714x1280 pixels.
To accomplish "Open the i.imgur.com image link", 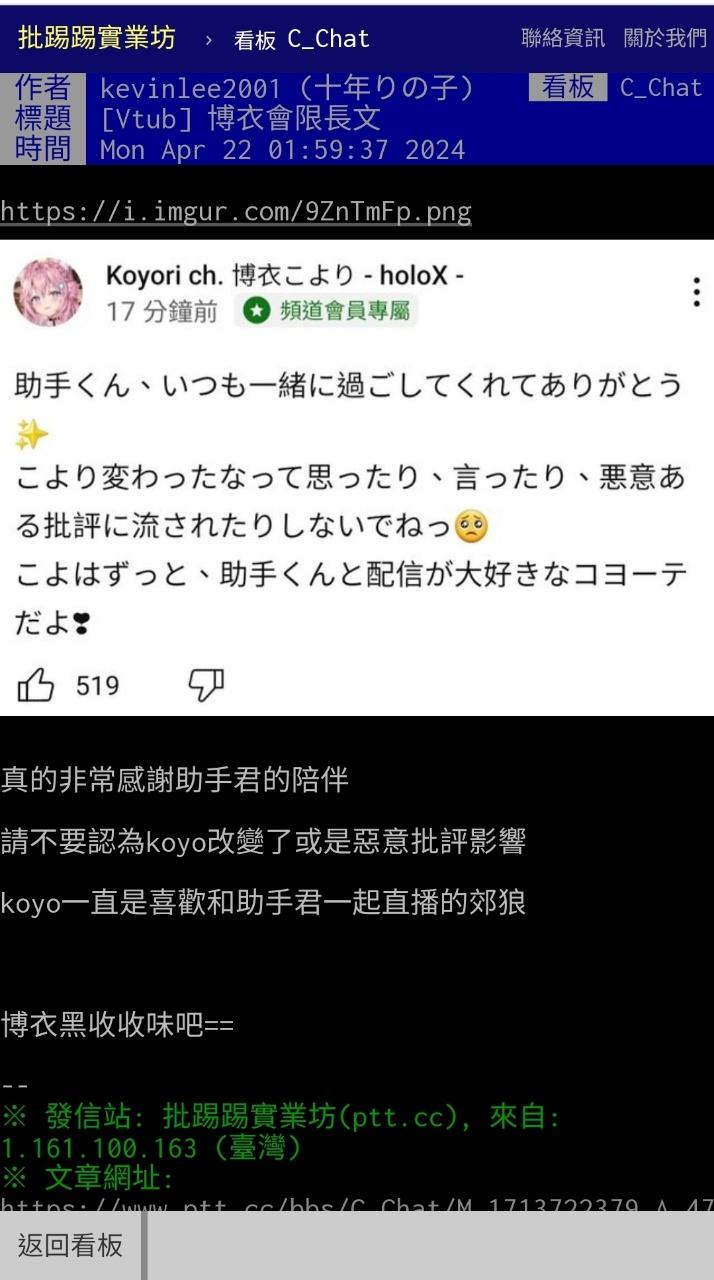I will click(236, 212).
